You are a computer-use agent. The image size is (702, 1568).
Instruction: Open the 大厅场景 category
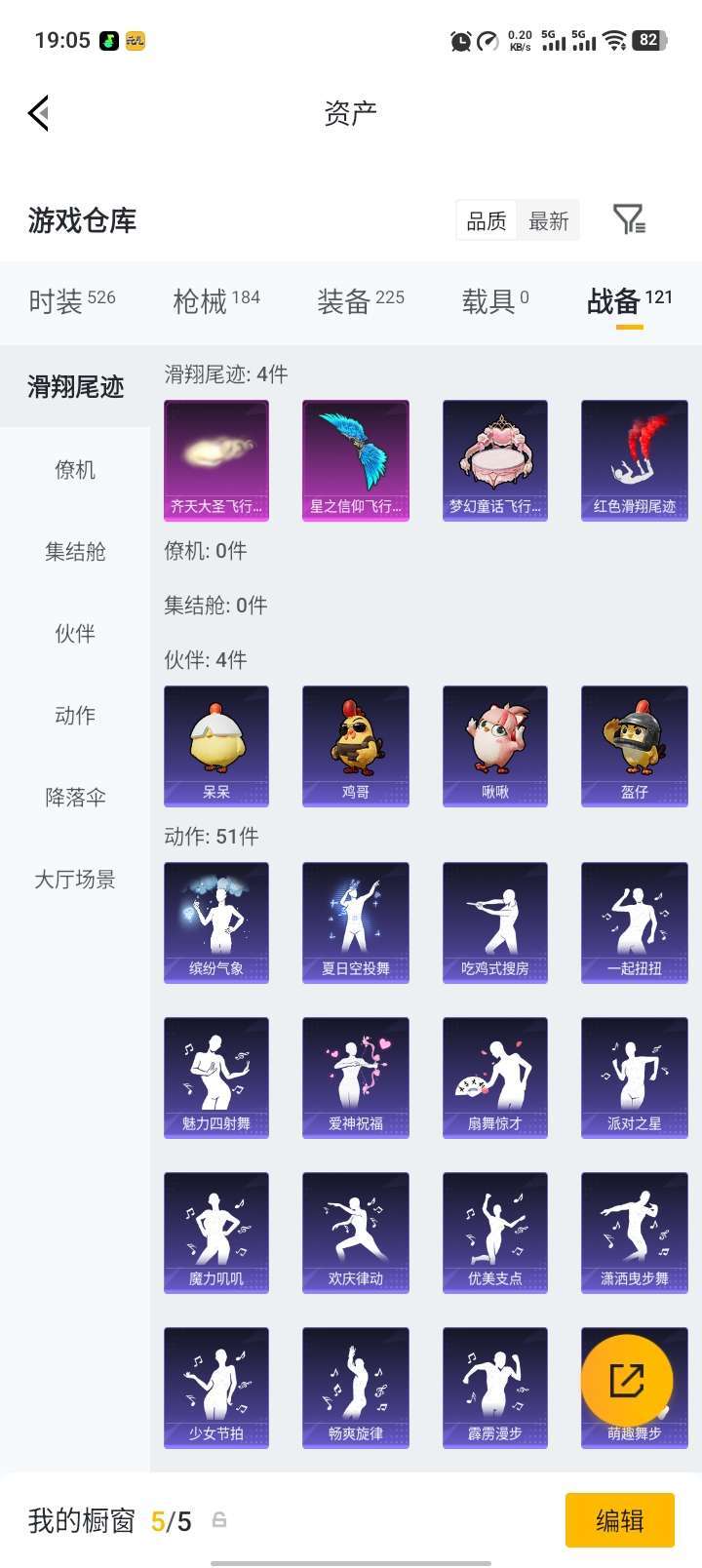[75, 879]
